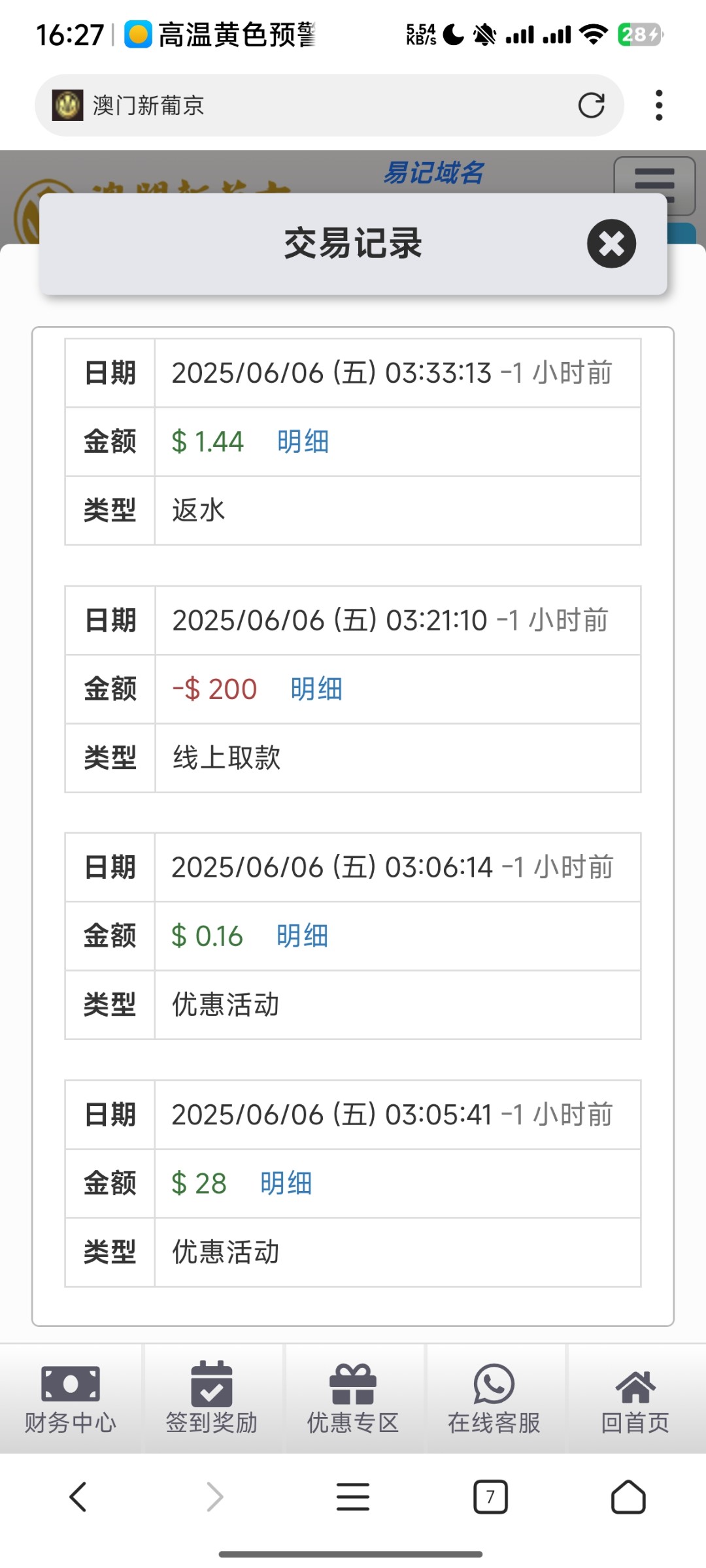
Task: Close the 交易记录 dialog
Action: tap(611, 244)
